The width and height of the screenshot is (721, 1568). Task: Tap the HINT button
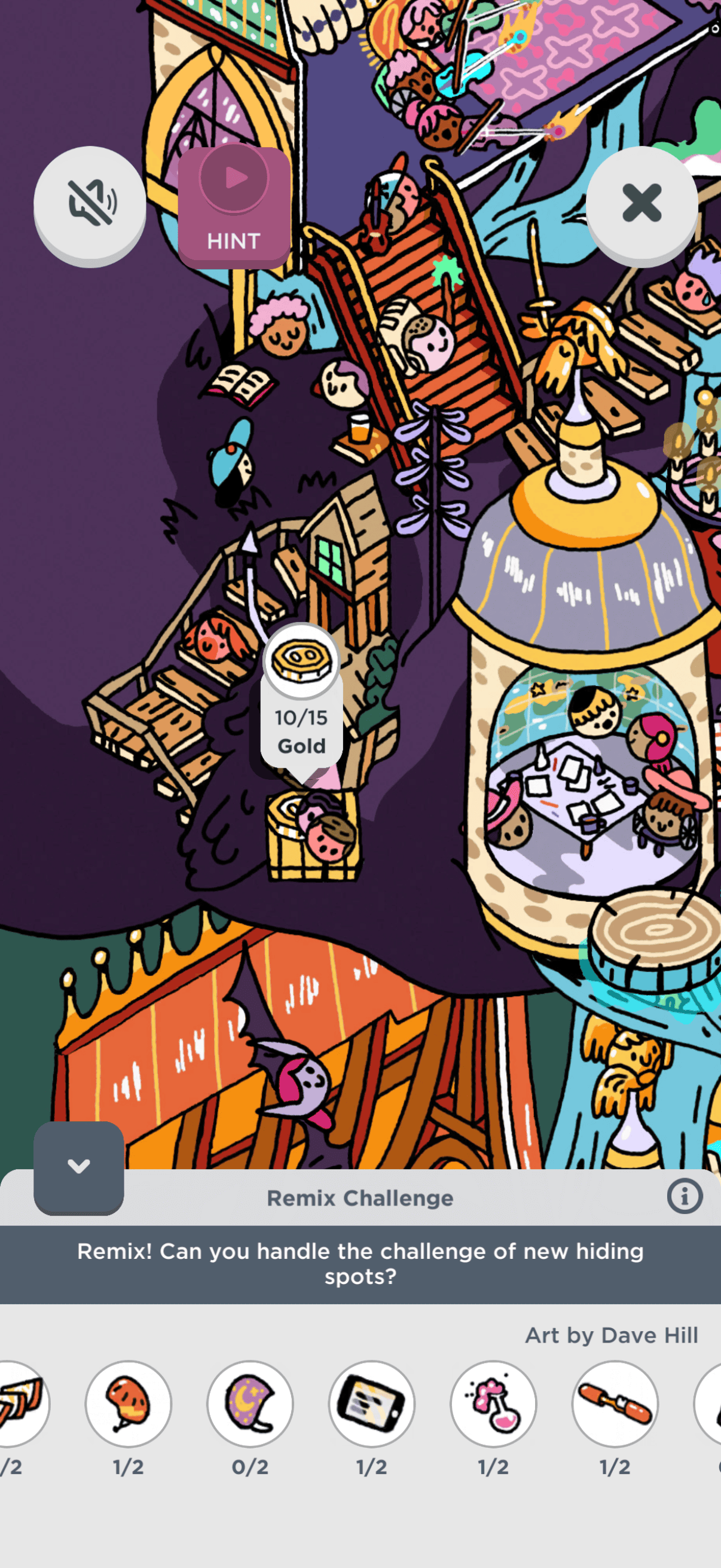(x=234, y=207)
